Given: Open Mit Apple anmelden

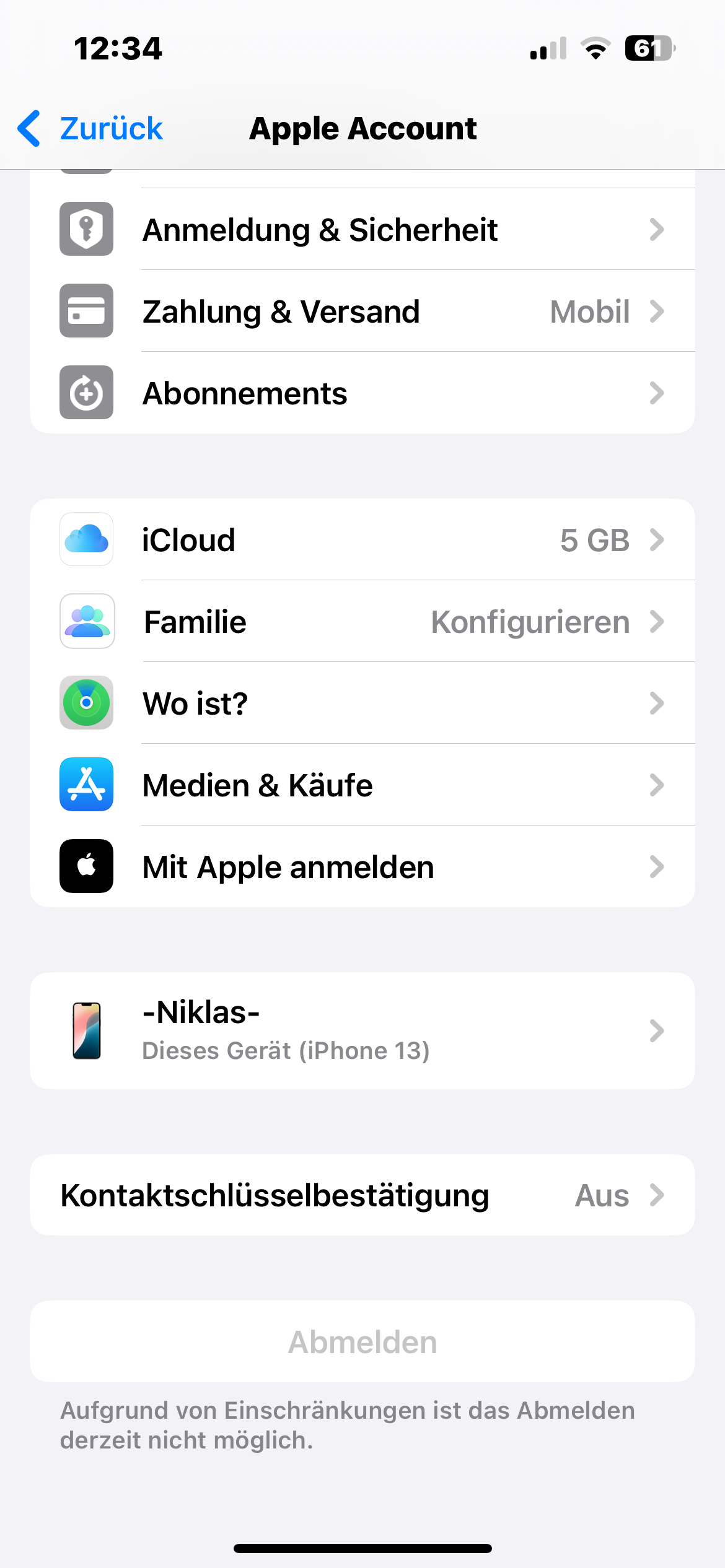Looking at the screenshot, I should tap(362, 867).
